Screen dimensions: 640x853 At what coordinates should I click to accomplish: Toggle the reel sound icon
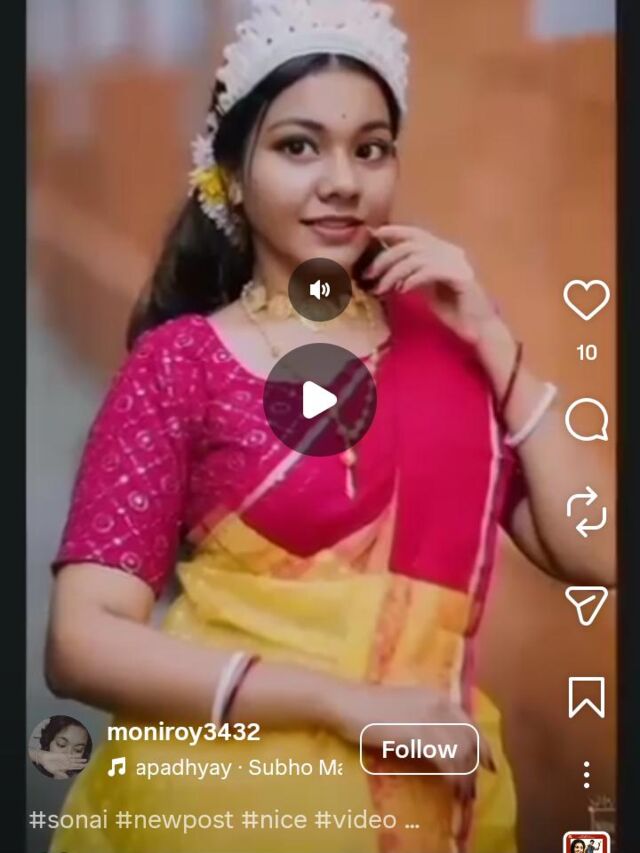click(x=320, y=290)
